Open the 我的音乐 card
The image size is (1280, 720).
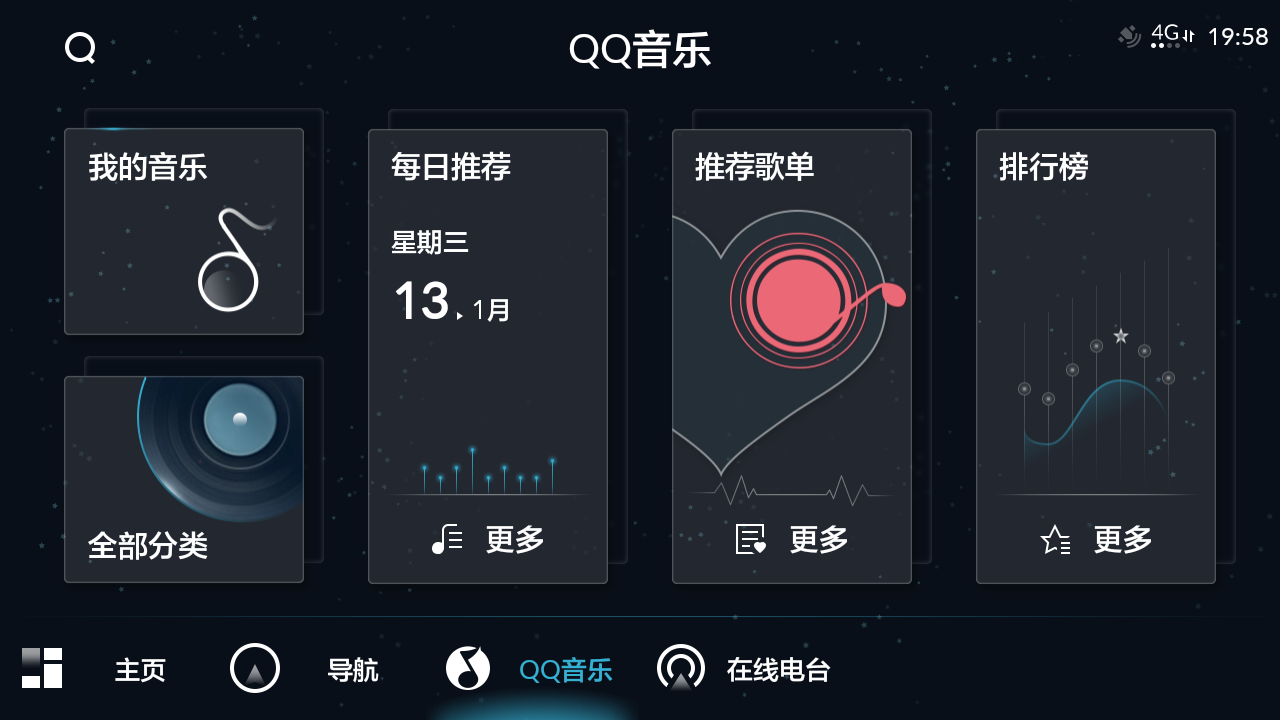184,231
